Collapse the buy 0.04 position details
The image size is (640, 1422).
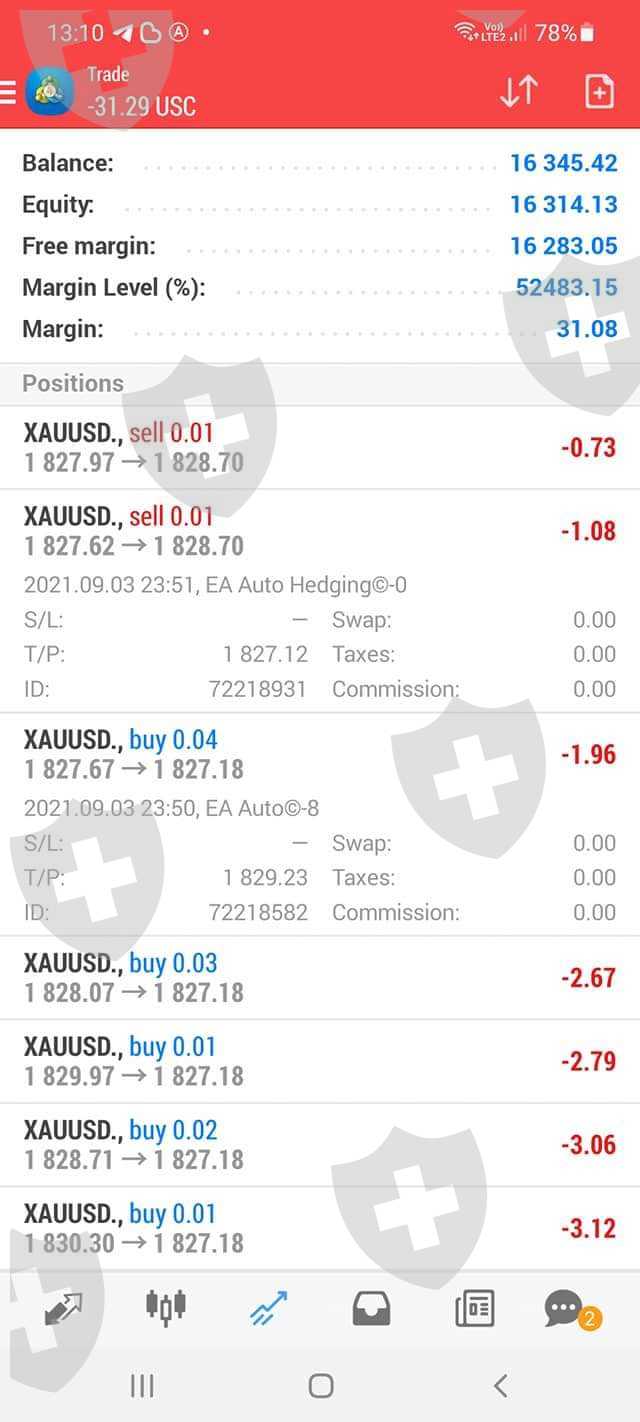pyautogui.click(x=320, y=825)
